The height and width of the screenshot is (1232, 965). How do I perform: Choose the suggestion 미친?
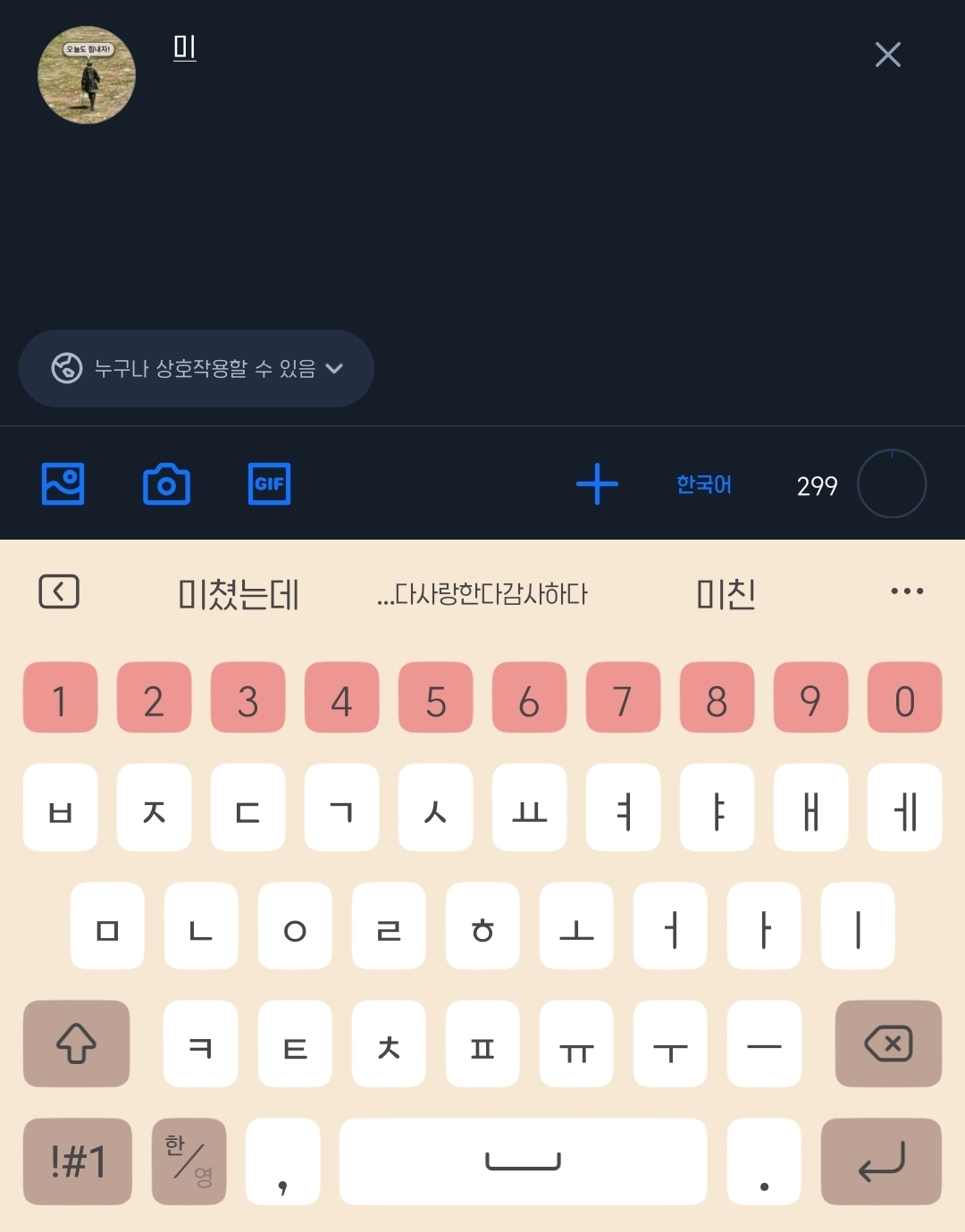[x=726, y=594]
